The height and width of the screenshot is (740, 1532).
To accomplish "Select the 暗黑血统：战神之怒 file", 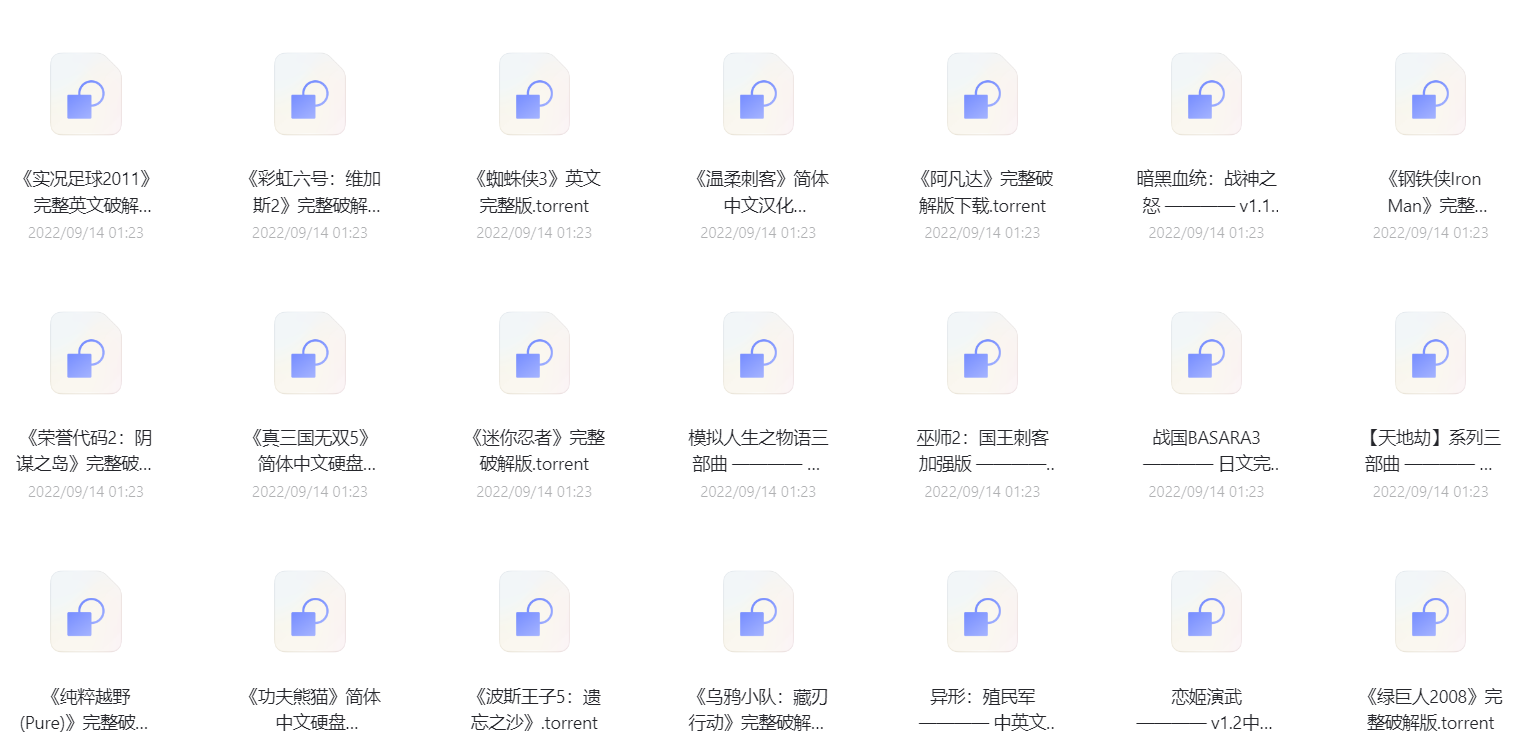I will (x=1206, y=94).
